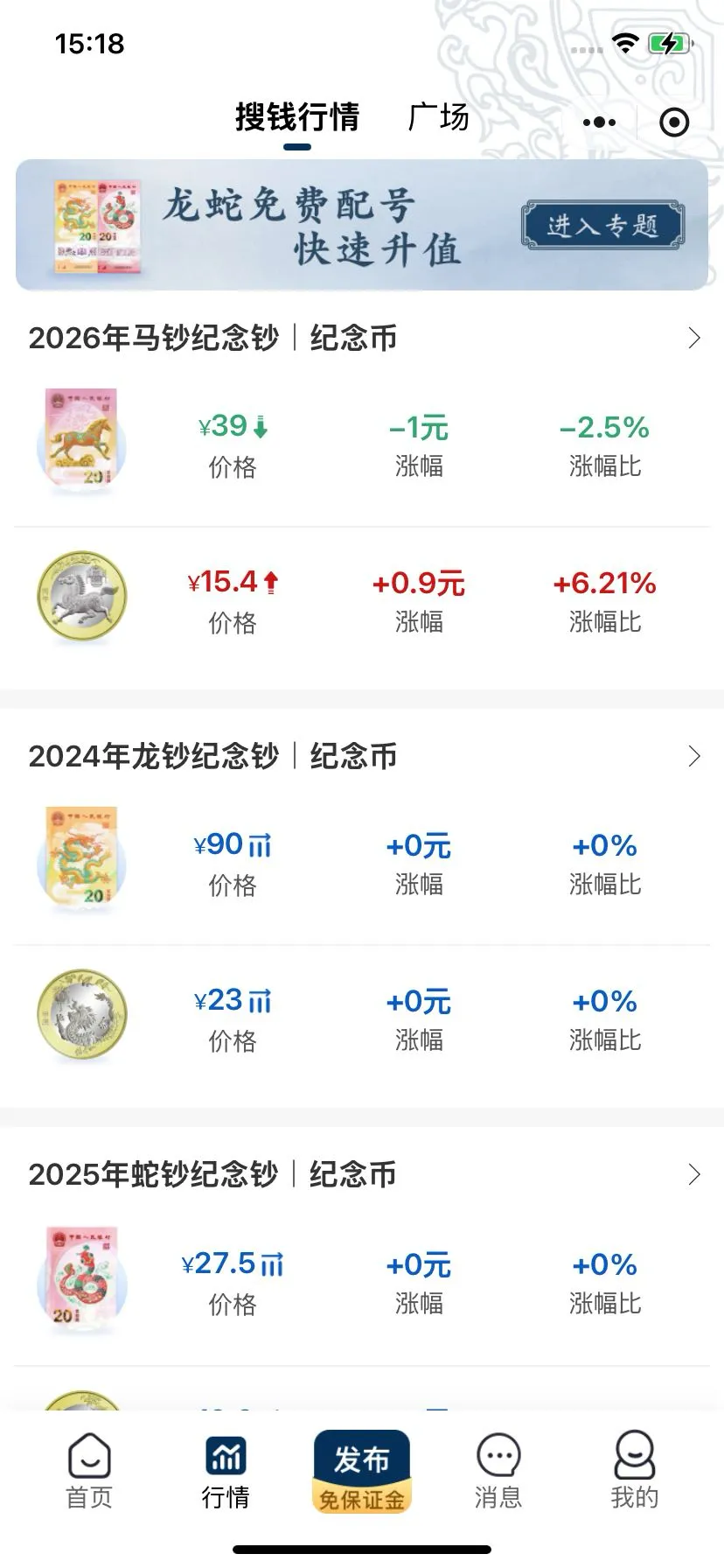
Task: Close the mini program via target icon
Action: point(673,122)
